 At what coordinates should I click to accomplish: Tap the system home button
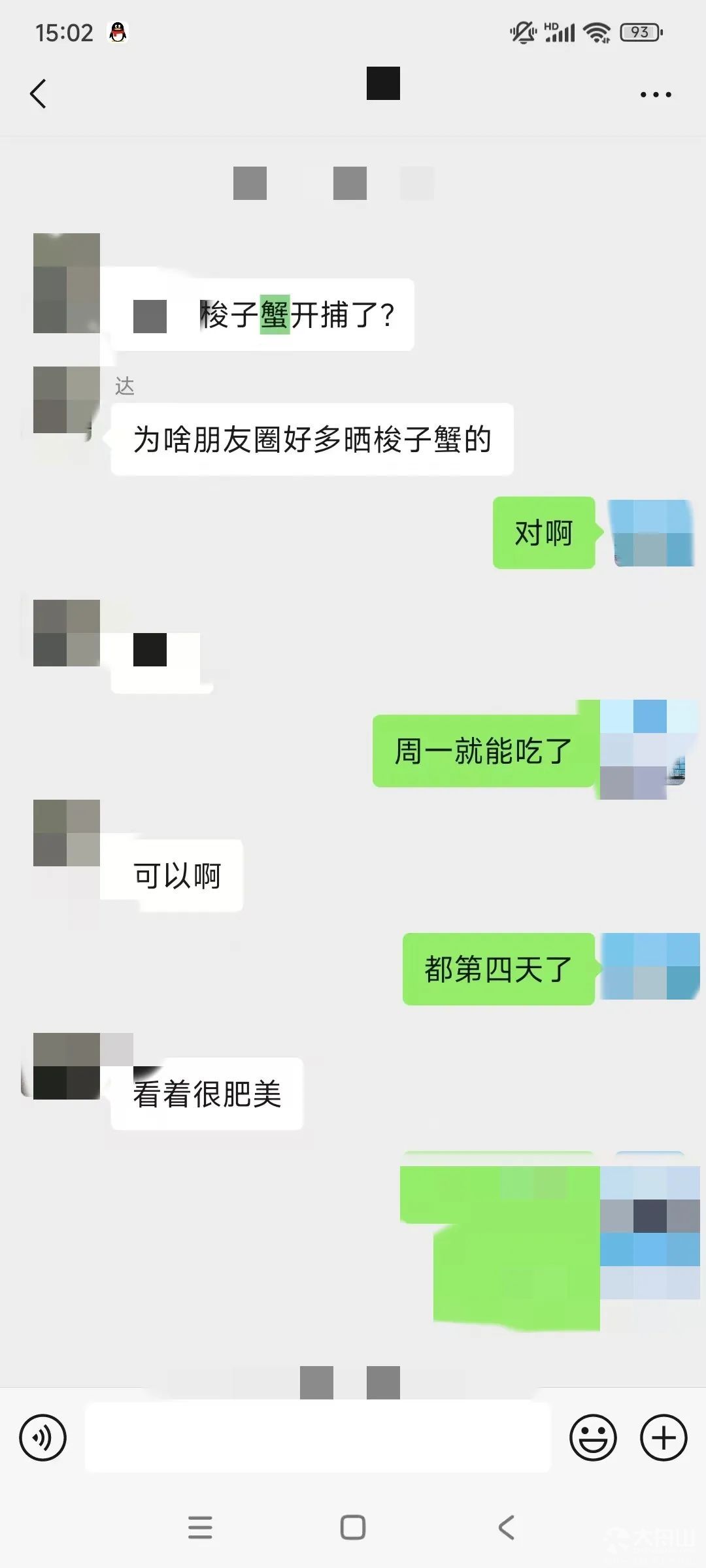(353, 1527)
